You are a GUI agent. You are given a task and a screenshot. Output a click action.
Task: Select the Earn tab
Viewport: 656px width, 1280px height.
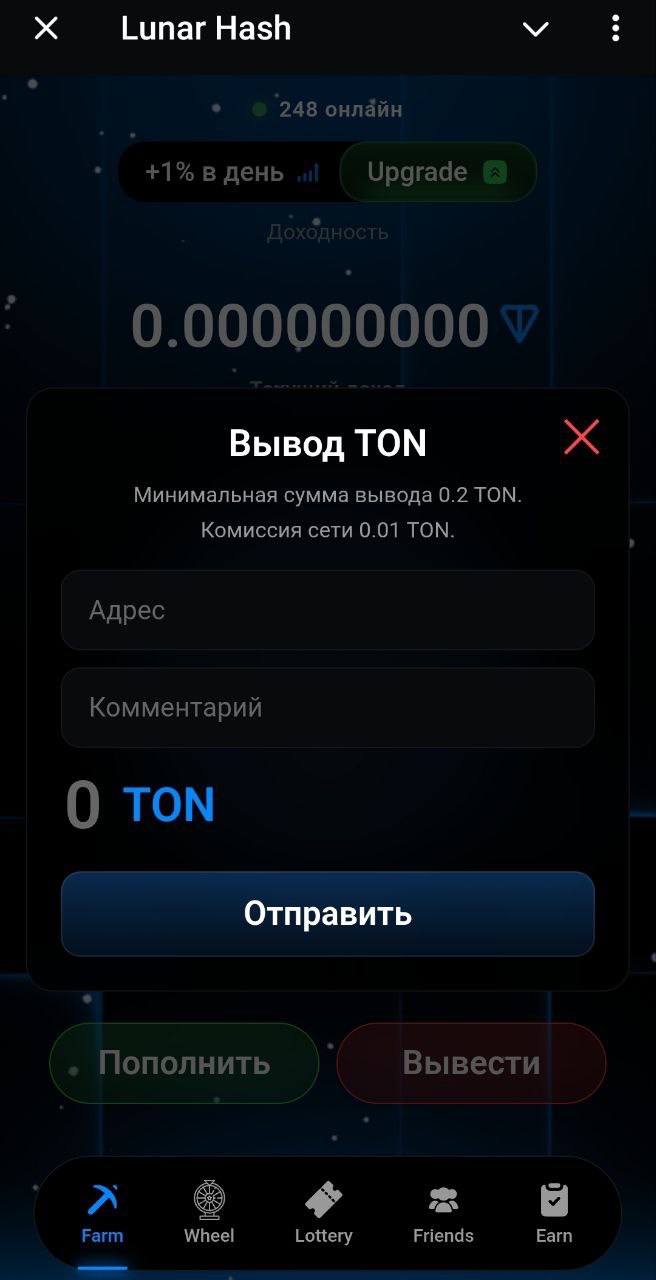pos(553,1213)
